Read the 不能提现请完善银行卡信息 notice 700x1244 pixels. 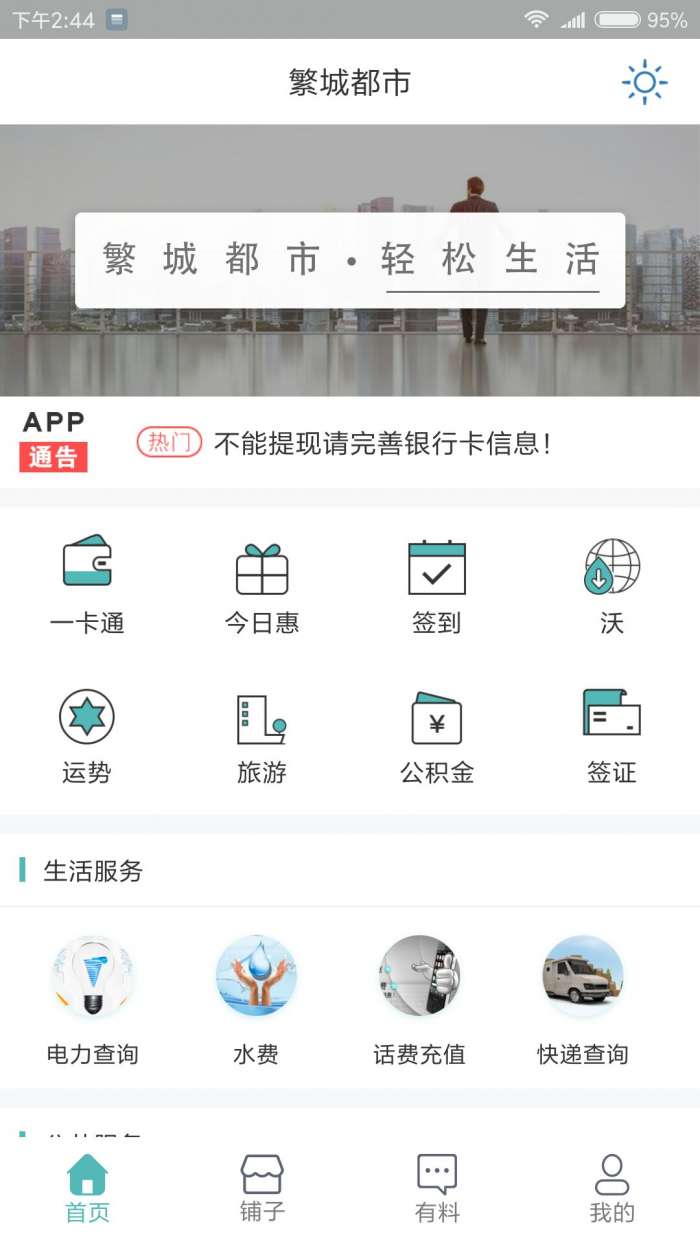[382, 443]
